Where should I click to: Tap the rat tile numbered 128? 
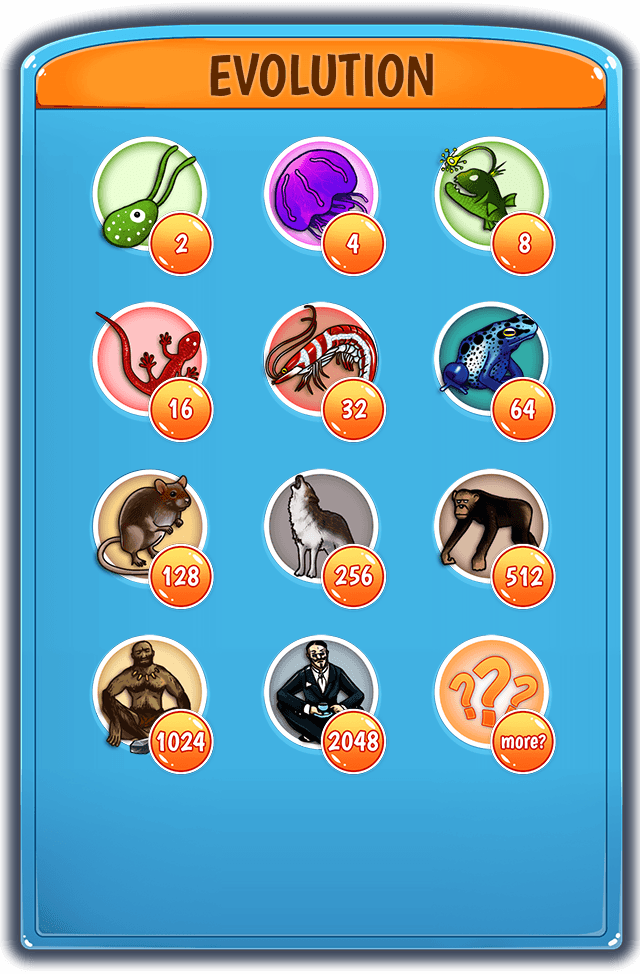coord(149,525)
